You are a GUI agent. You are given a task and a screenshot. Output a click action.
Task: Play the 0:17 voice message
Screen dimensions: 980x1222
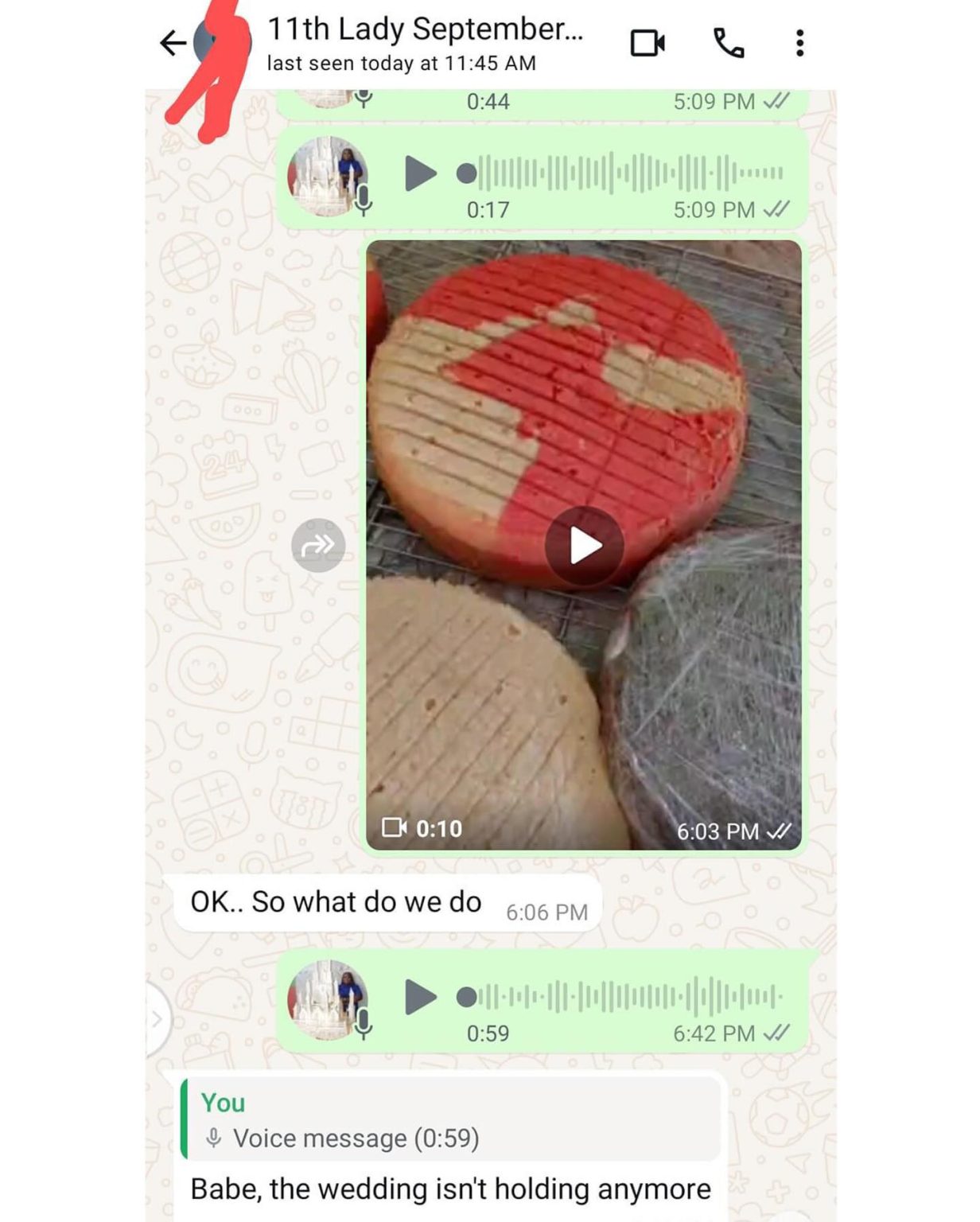click(420, 173)
